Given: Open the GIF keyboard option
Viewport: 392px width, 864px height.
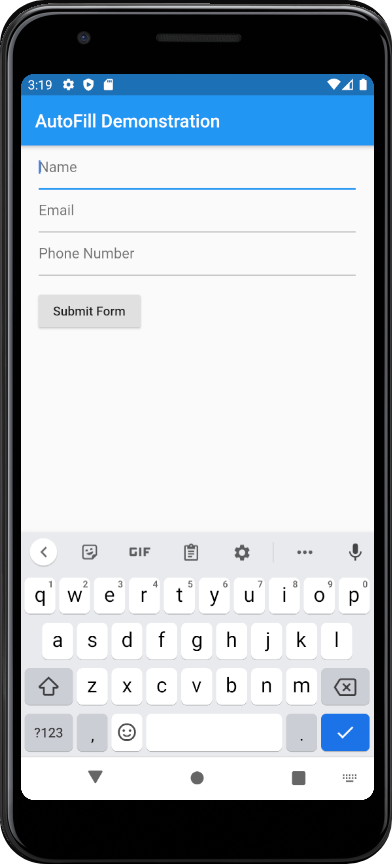Looking at the screenshot, I should click(x=139, y=552).
